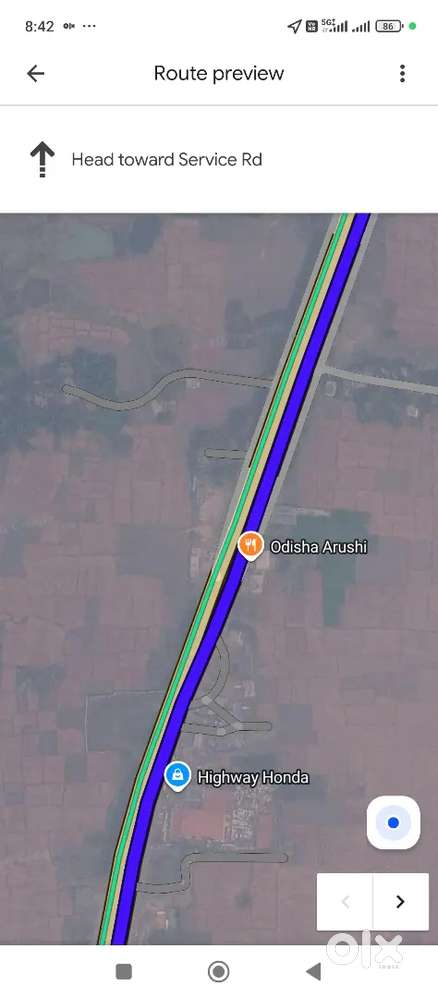
Task: Open the three-dot overflow menu
Action: click(402, 74)
